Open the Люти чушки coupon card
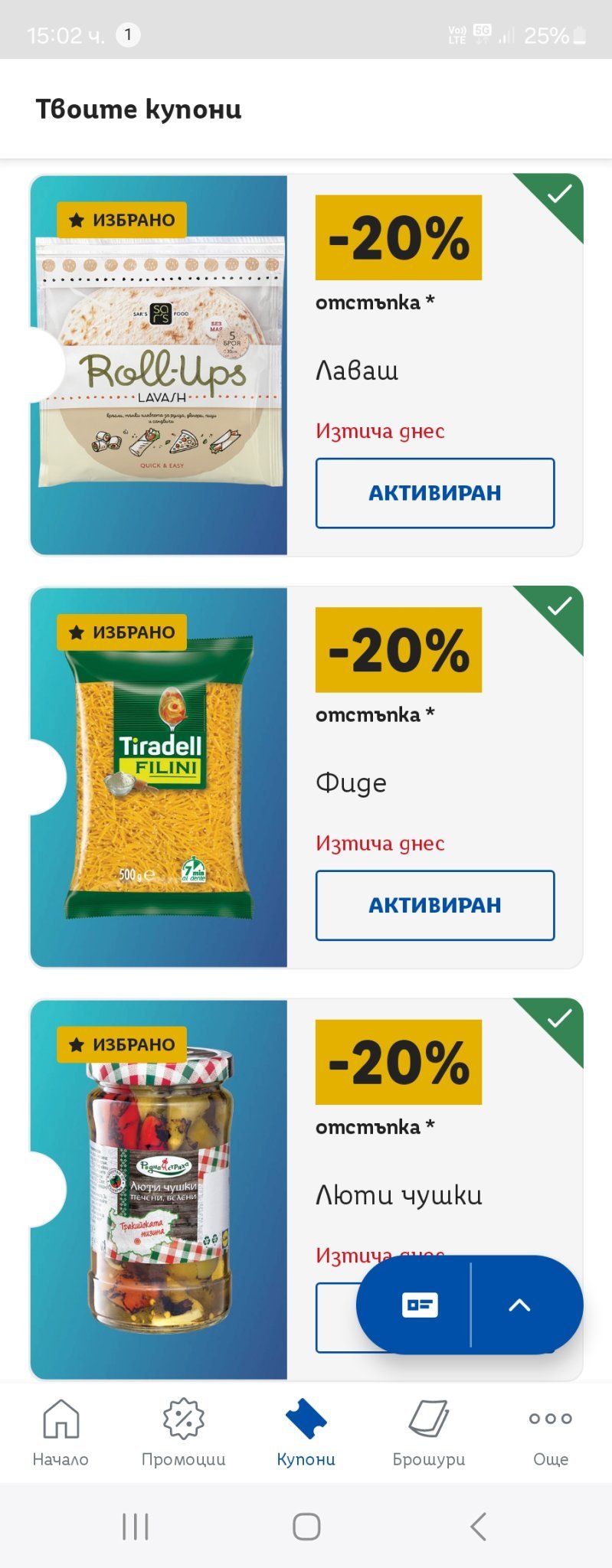The height and width of the screenshot is (1568, 612). (x=306, y=1189)
